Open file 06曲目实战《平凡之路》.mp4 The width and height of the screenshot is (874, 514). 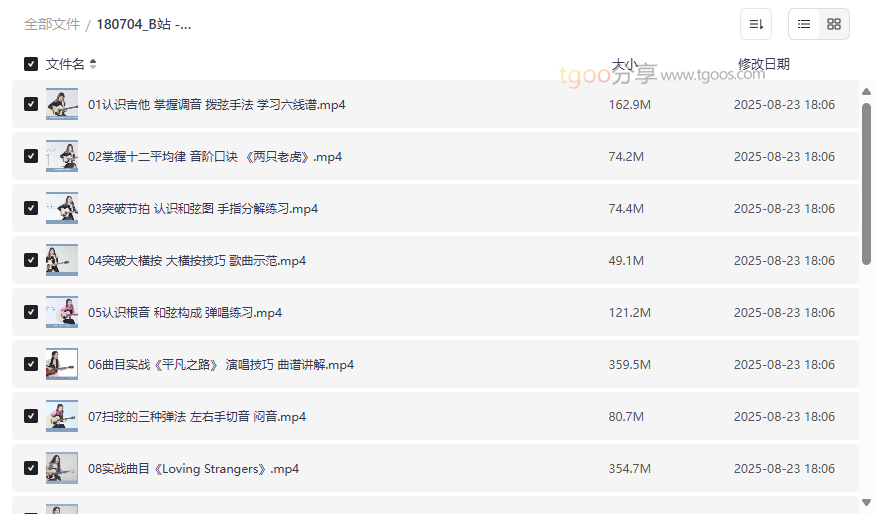[x=220, y=364]
